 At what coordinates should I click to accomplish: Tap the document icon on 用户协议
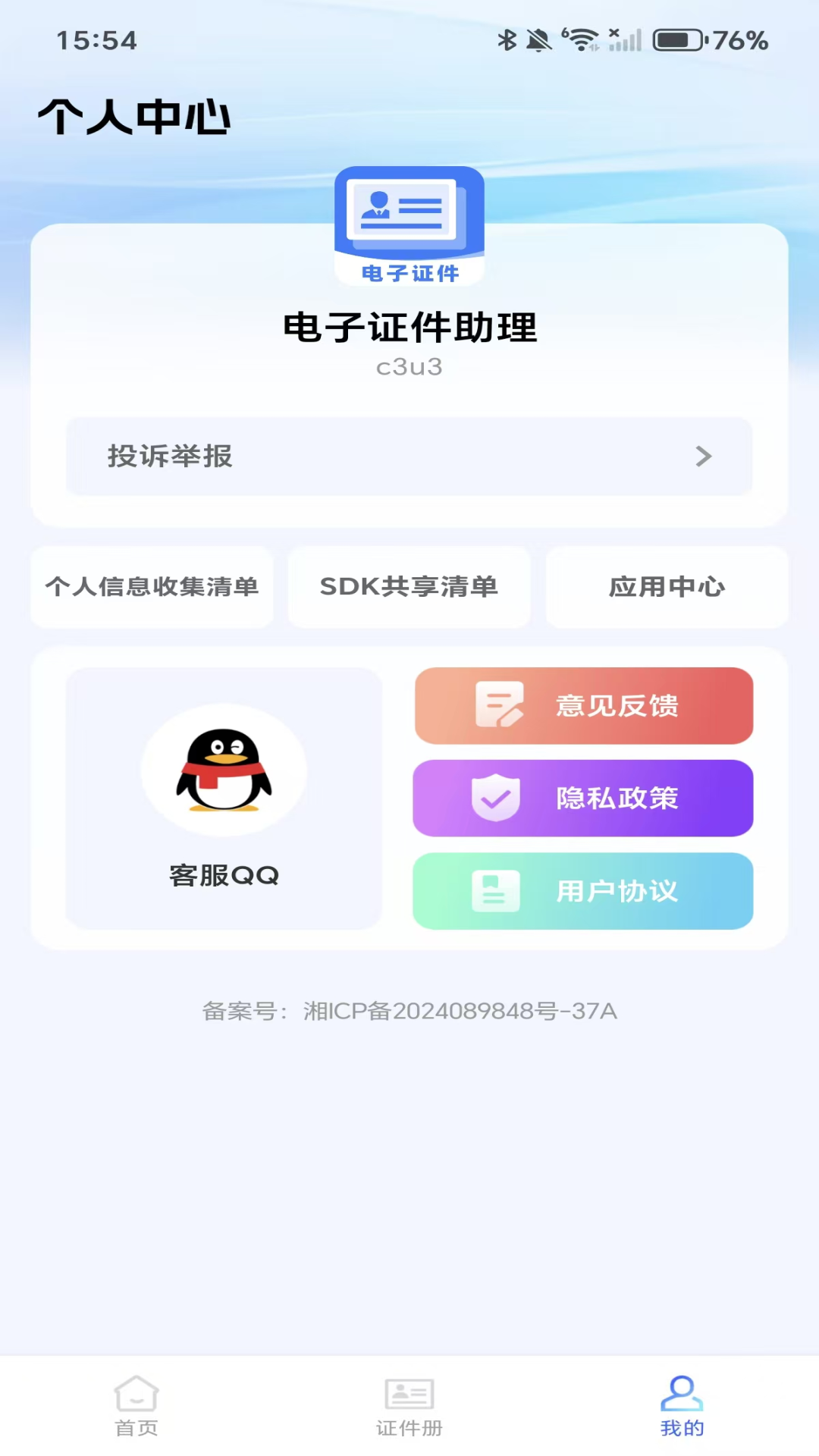point(494,891)
